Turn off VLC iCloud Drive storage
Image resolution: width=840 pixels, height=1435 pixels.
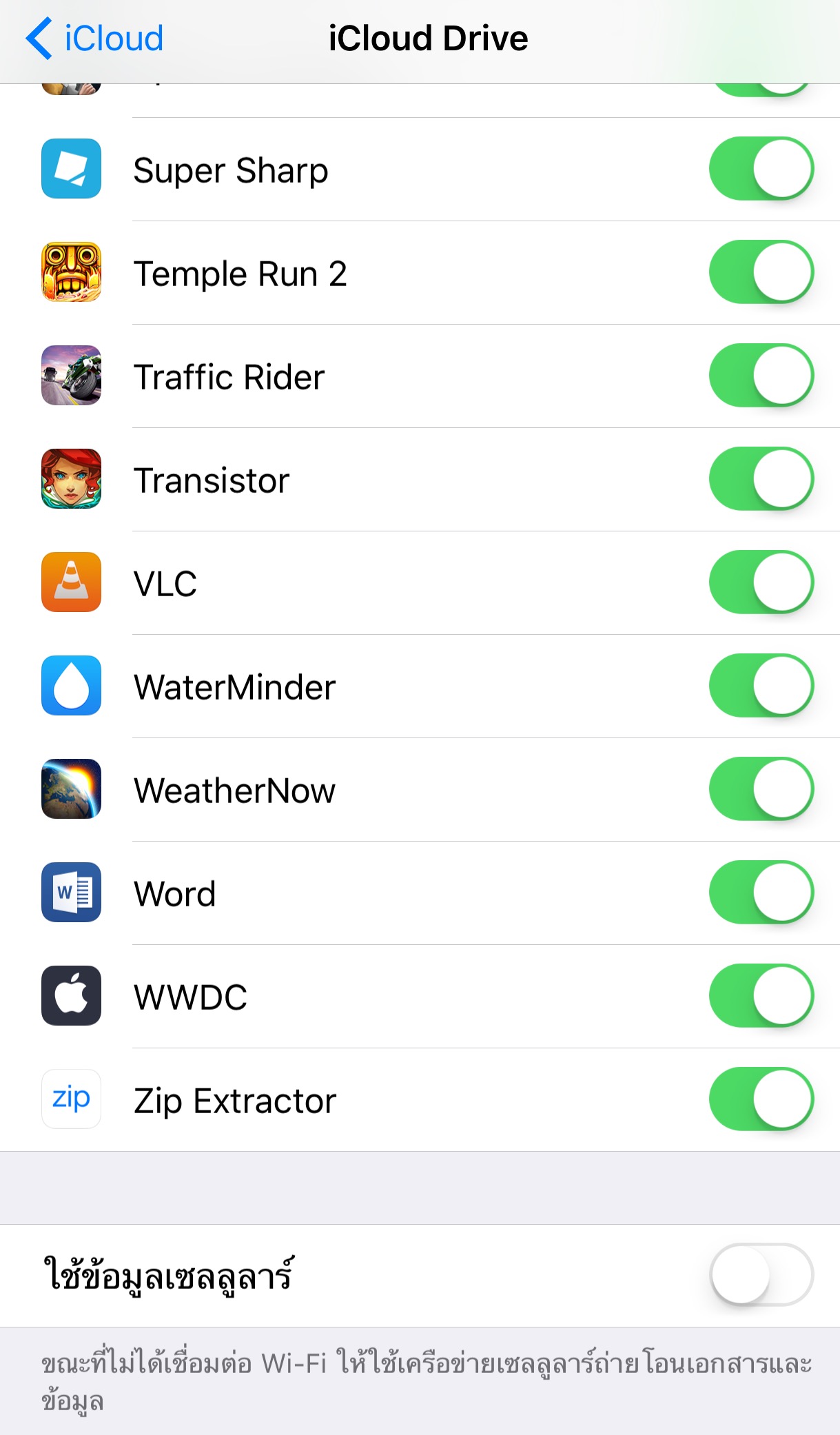pos(761,582)
